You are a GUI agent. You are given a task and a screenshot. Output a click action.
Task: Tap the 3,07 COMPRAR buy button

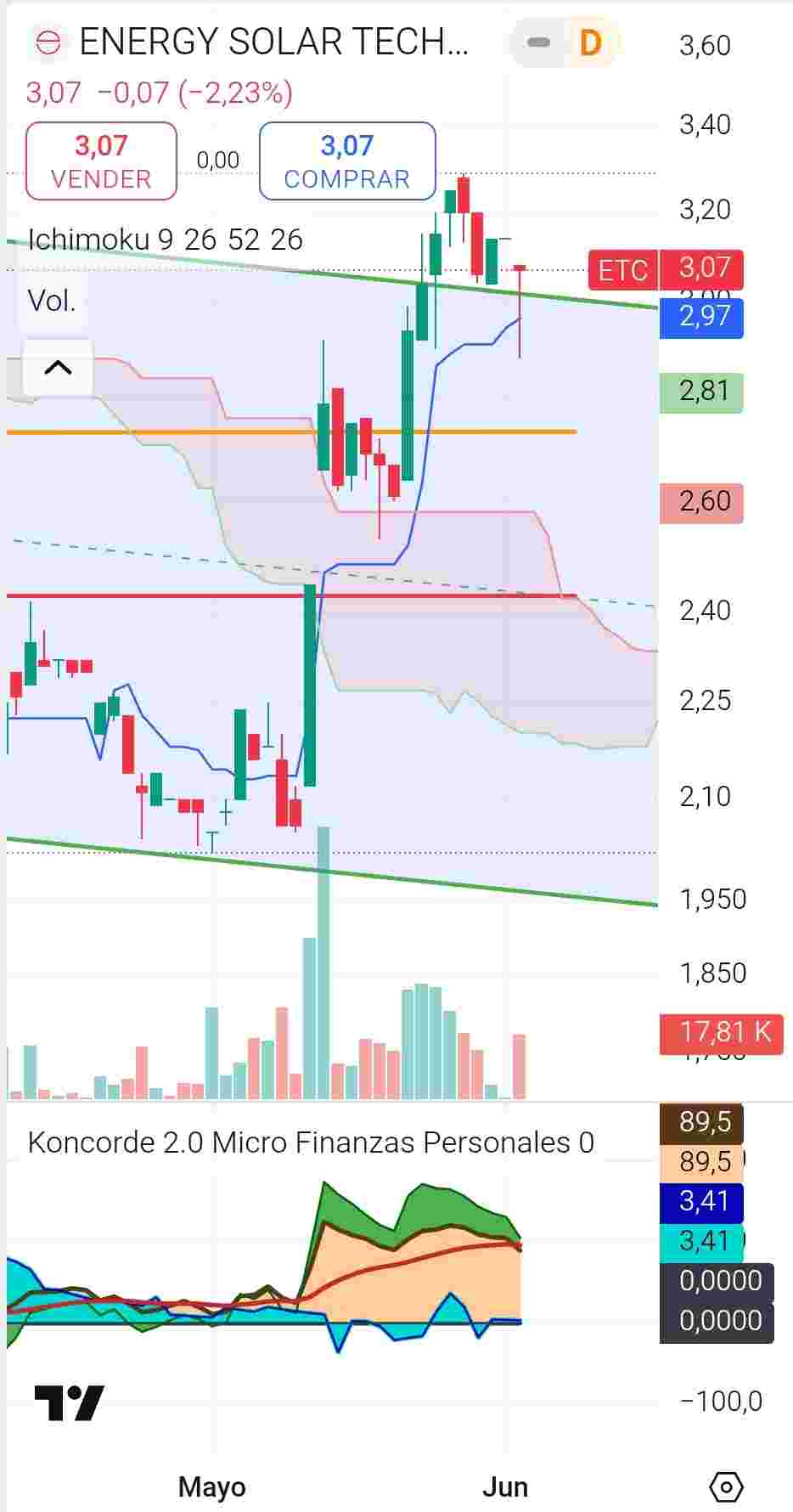click(x=346, y=161)
